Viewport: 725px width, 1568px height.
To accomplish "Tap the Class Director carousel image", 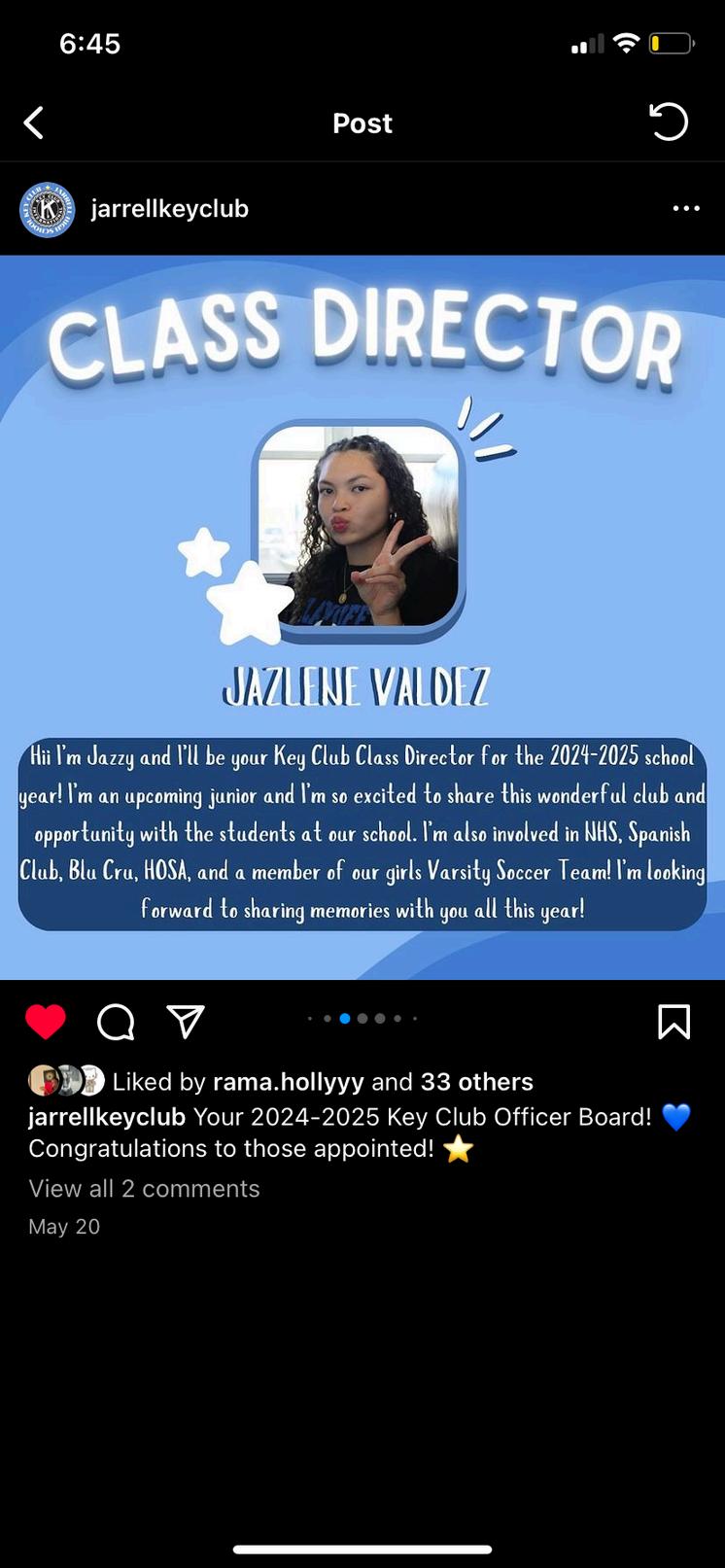I will tap(362, 617).
